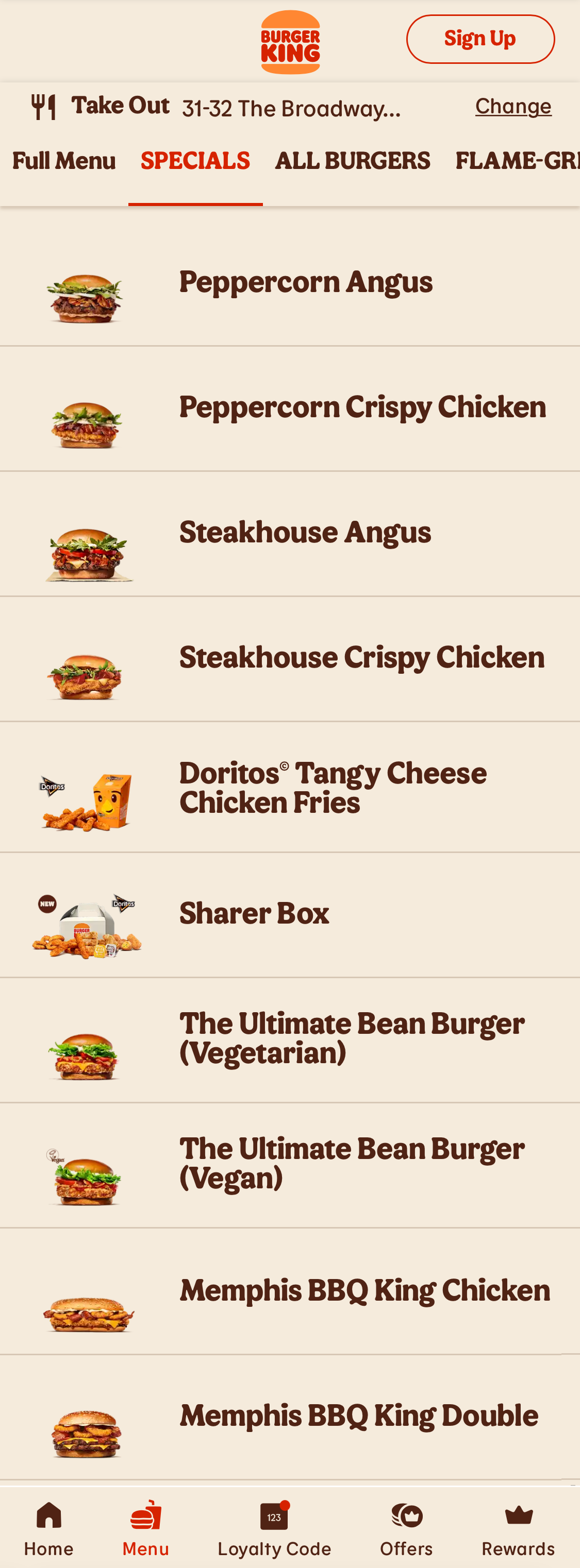Click the Change link for pickup location

pyautogui.click(x=513, y=106)
